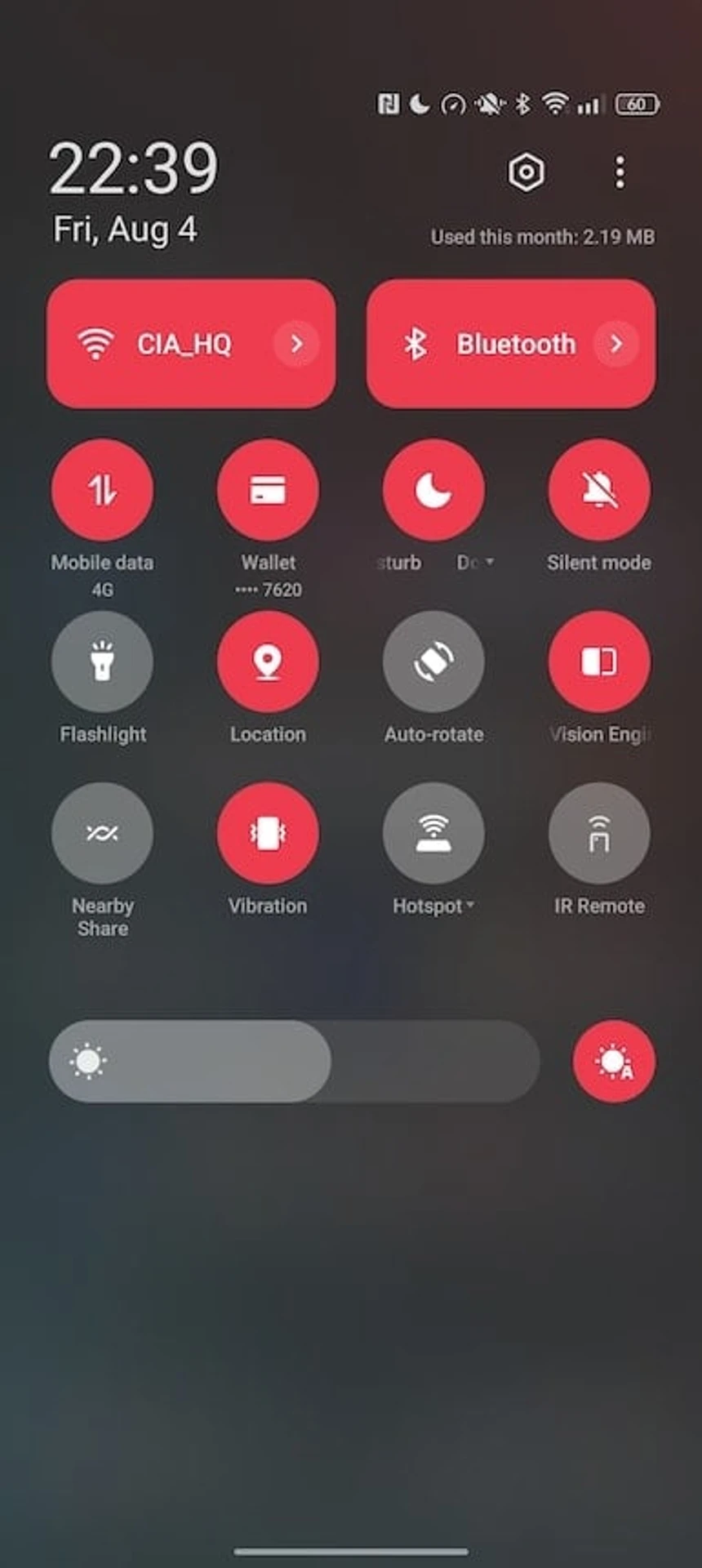Open the Wallet tile
This screenshot has width=702, height=1568.
tap(268, 490)
